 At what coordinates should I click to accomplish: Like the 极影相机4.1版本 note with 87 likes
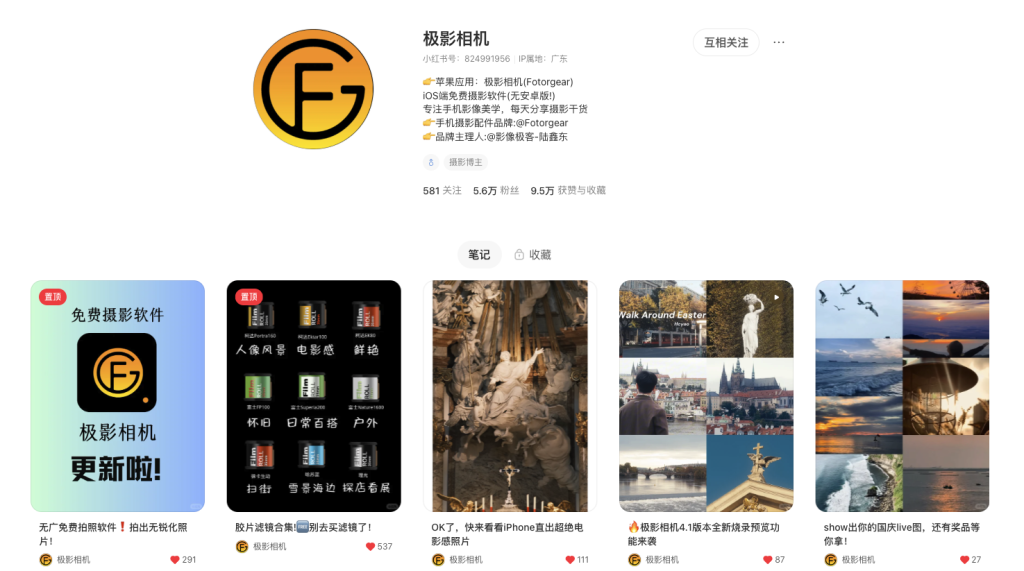click(765, 560)
